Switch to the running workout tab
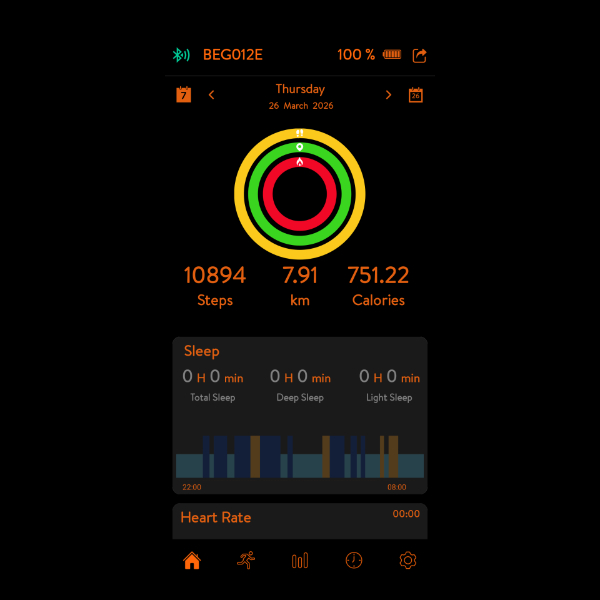Viewport: 600px width, 600px height. [246, 561]
